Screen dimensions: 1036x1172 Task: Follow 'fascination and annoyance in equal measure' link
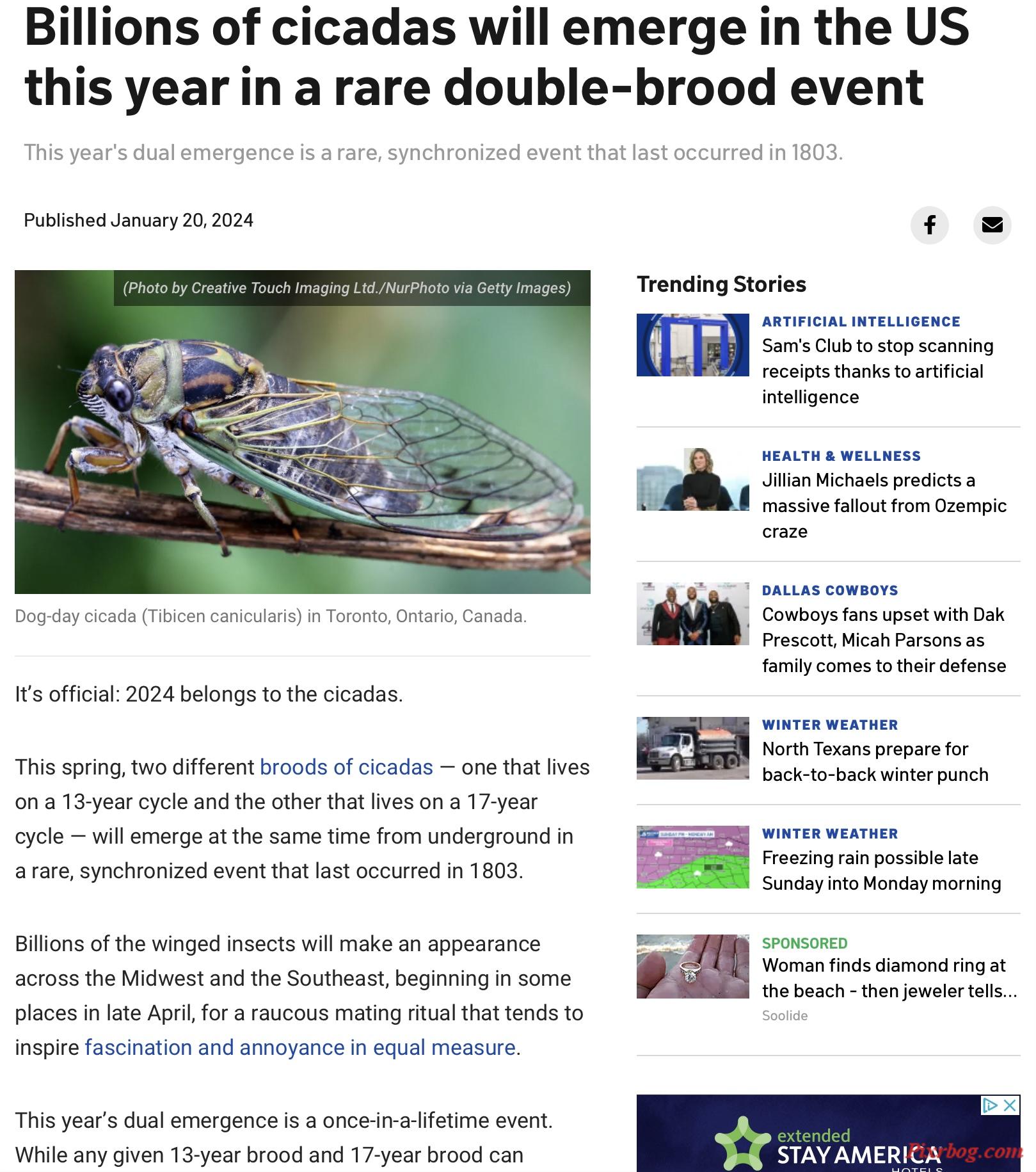[x=300, y=1047]
